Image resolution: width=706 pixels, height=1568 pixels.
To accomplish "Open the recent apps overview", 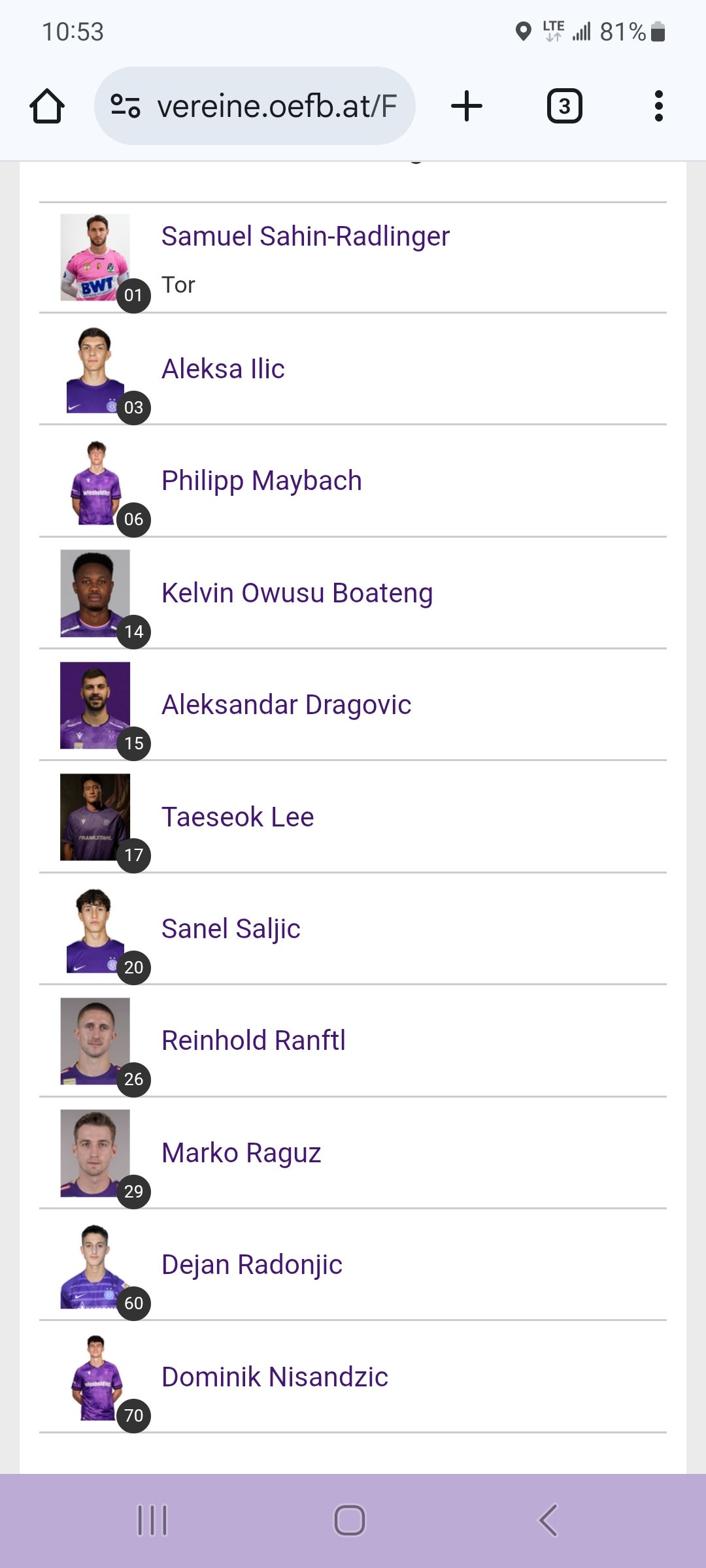I will 152,1520.
